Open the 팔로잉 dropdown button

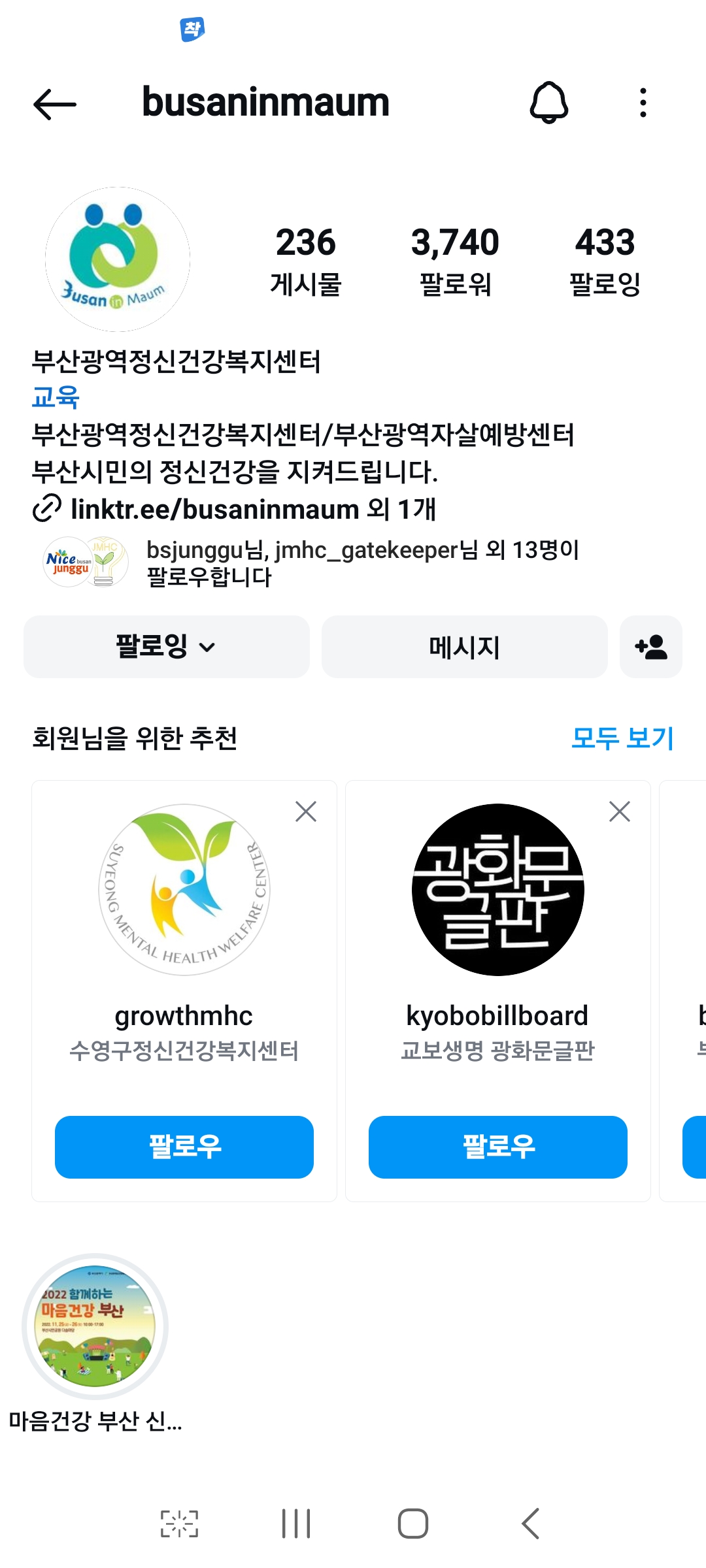[166, 647]
